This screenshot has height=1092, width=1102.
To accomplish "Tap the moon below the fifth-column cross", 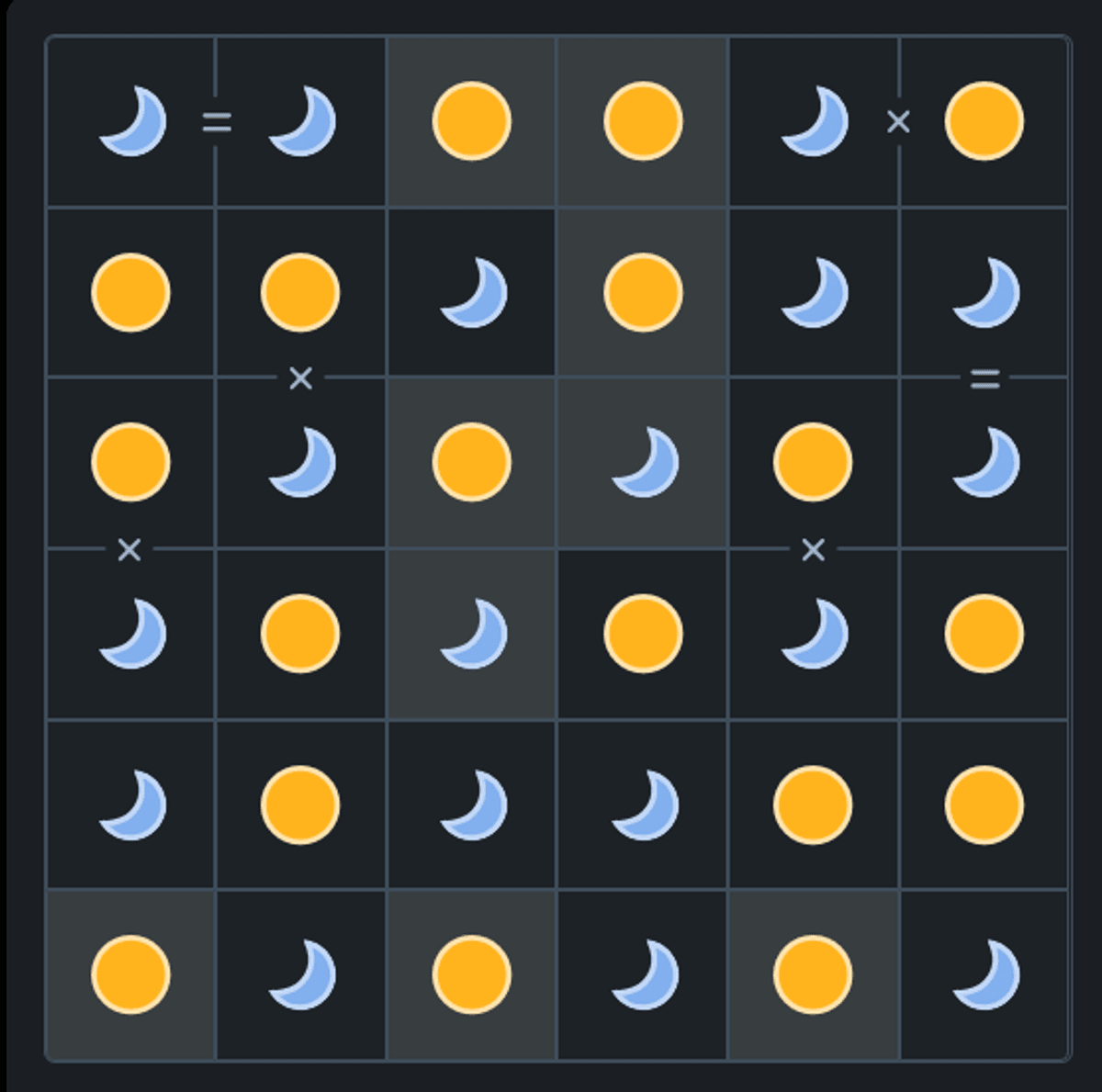I will [814, 633].
